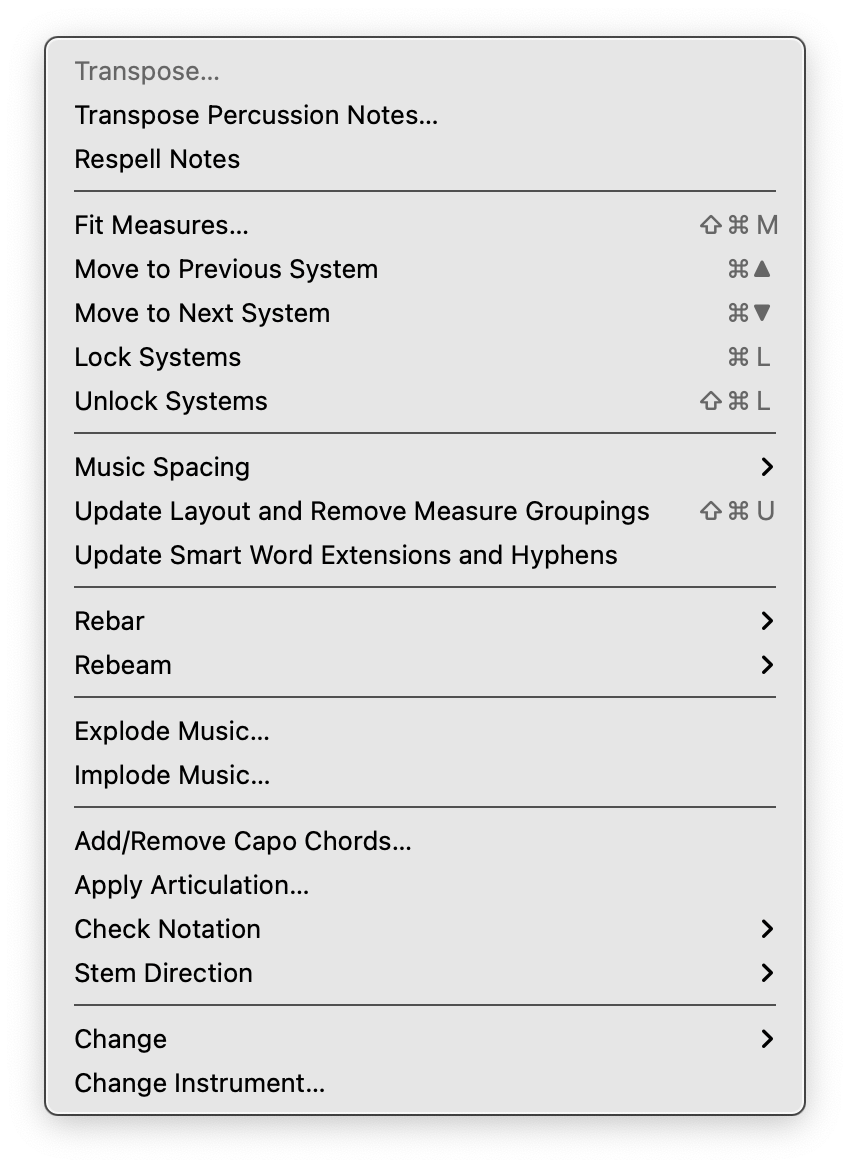
Task: Open Change Instrument dialog
Action: [x=200, y=1083]
